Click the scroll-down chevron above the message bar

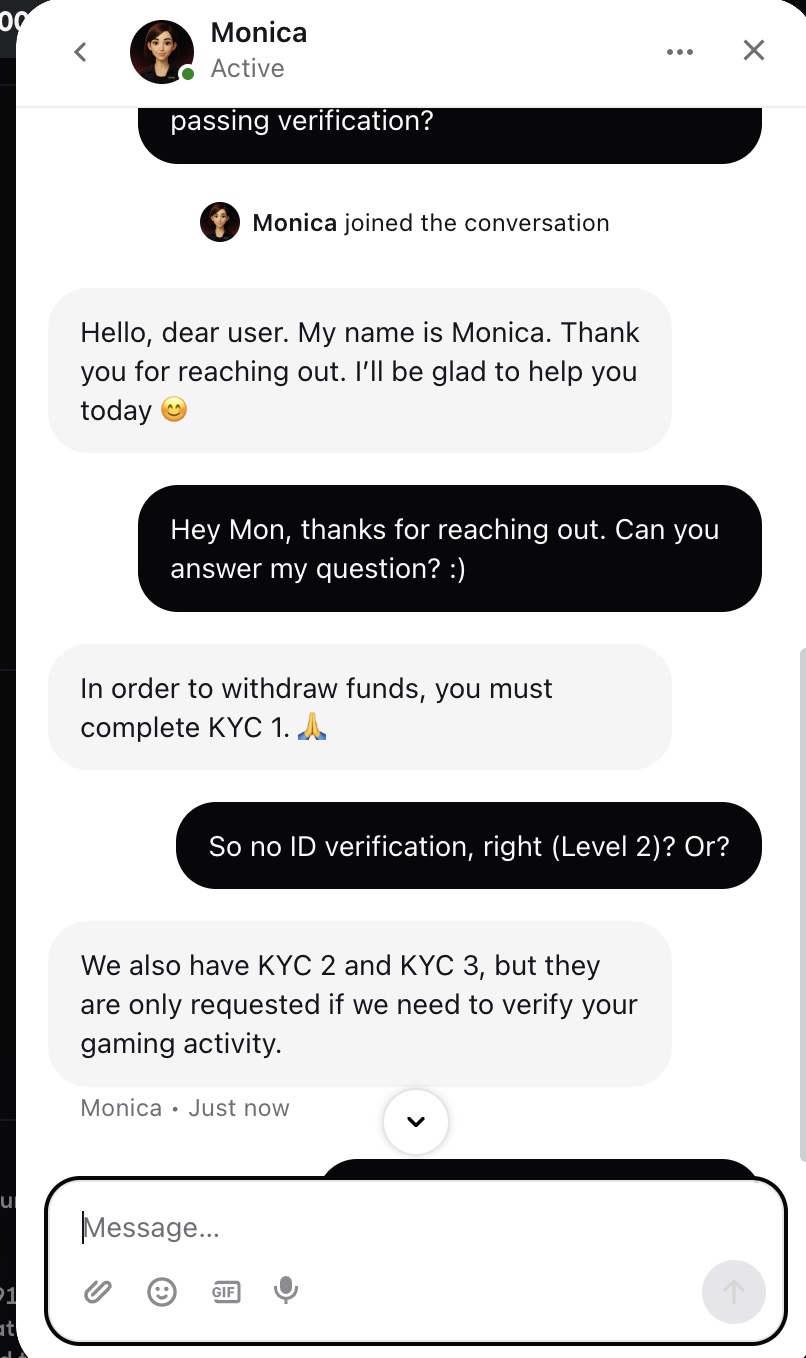tap(416, 1122)
